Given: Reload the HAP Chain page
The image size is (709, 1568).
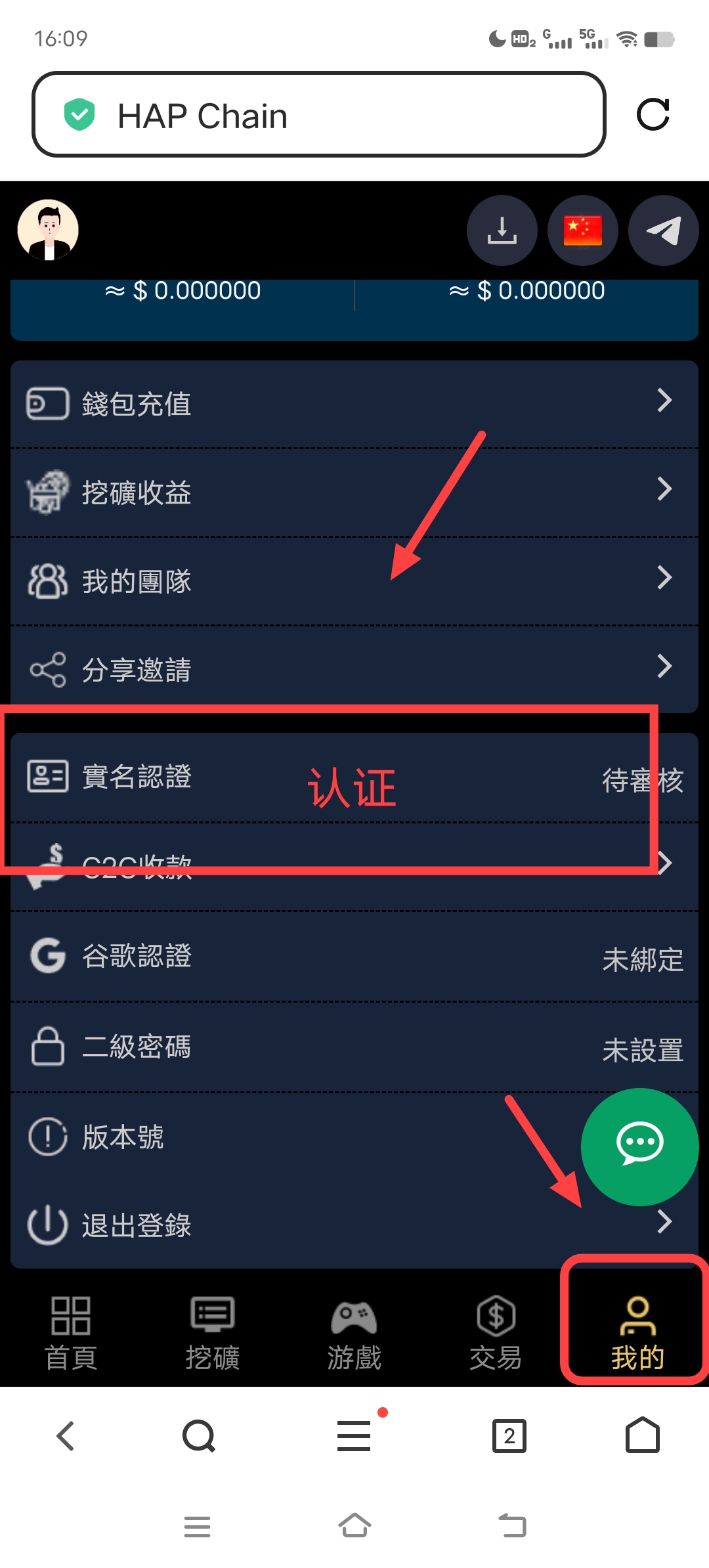Looking at the screenshot, I should [653, 115].
